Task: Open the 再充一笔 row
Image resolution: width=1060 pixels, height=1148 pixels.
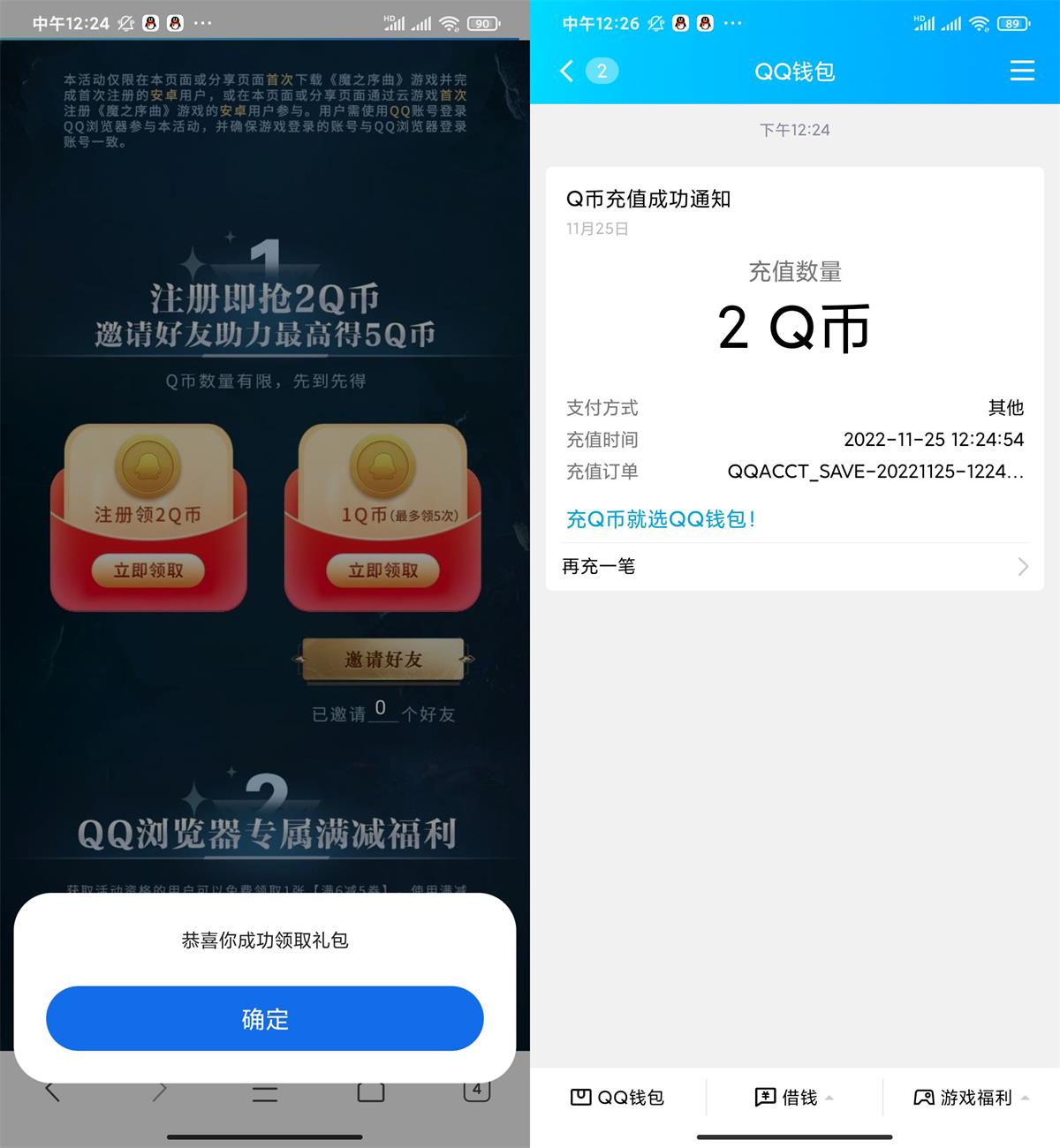Action: tap(793, 566)
